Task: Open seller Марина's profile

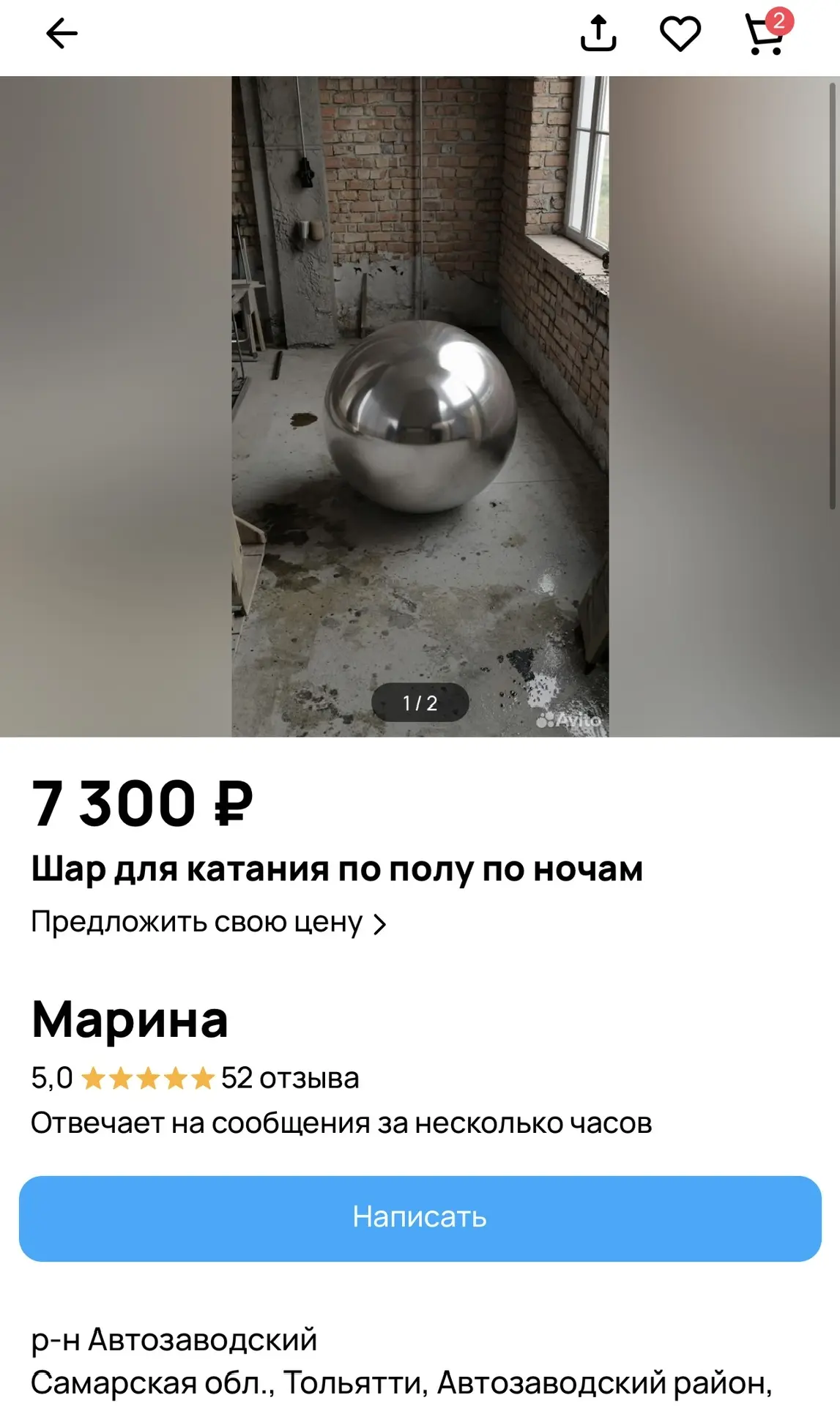Action: pos(130,1019)
